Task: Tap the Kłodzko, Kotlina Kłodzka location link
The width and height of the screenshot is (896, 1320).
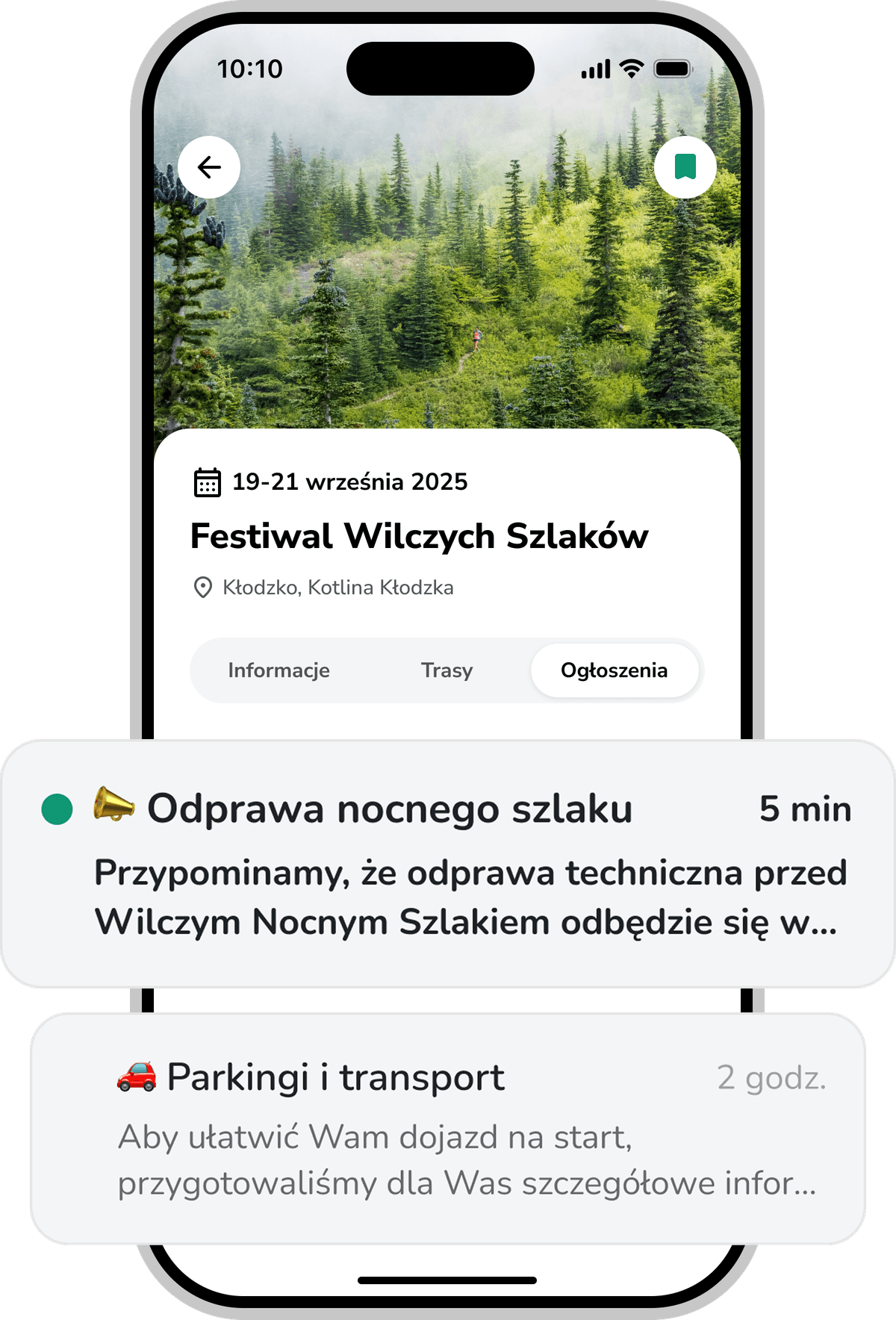Action: point(340,587)
